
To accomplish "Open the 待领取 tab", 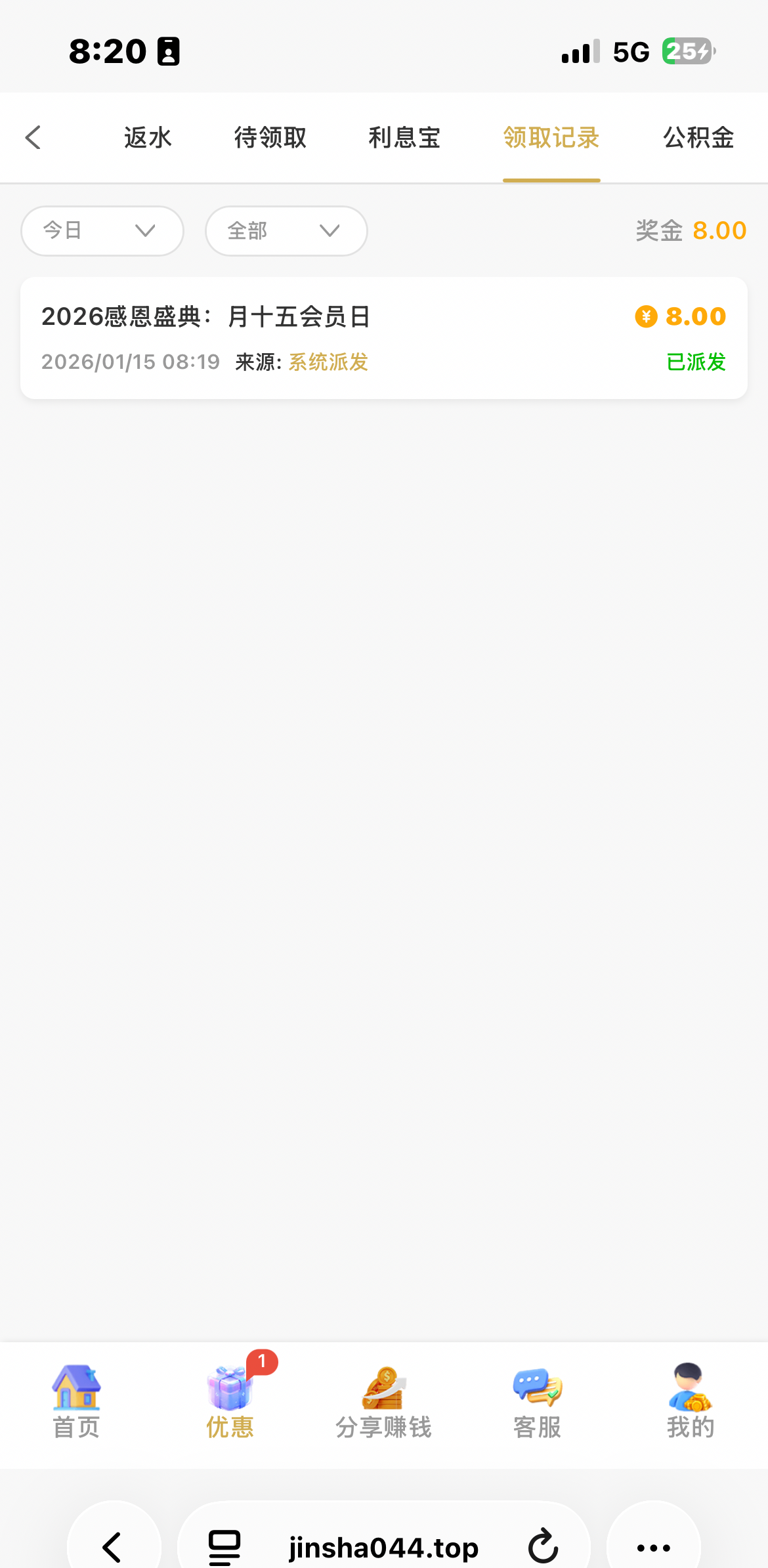I will point(270,138).
